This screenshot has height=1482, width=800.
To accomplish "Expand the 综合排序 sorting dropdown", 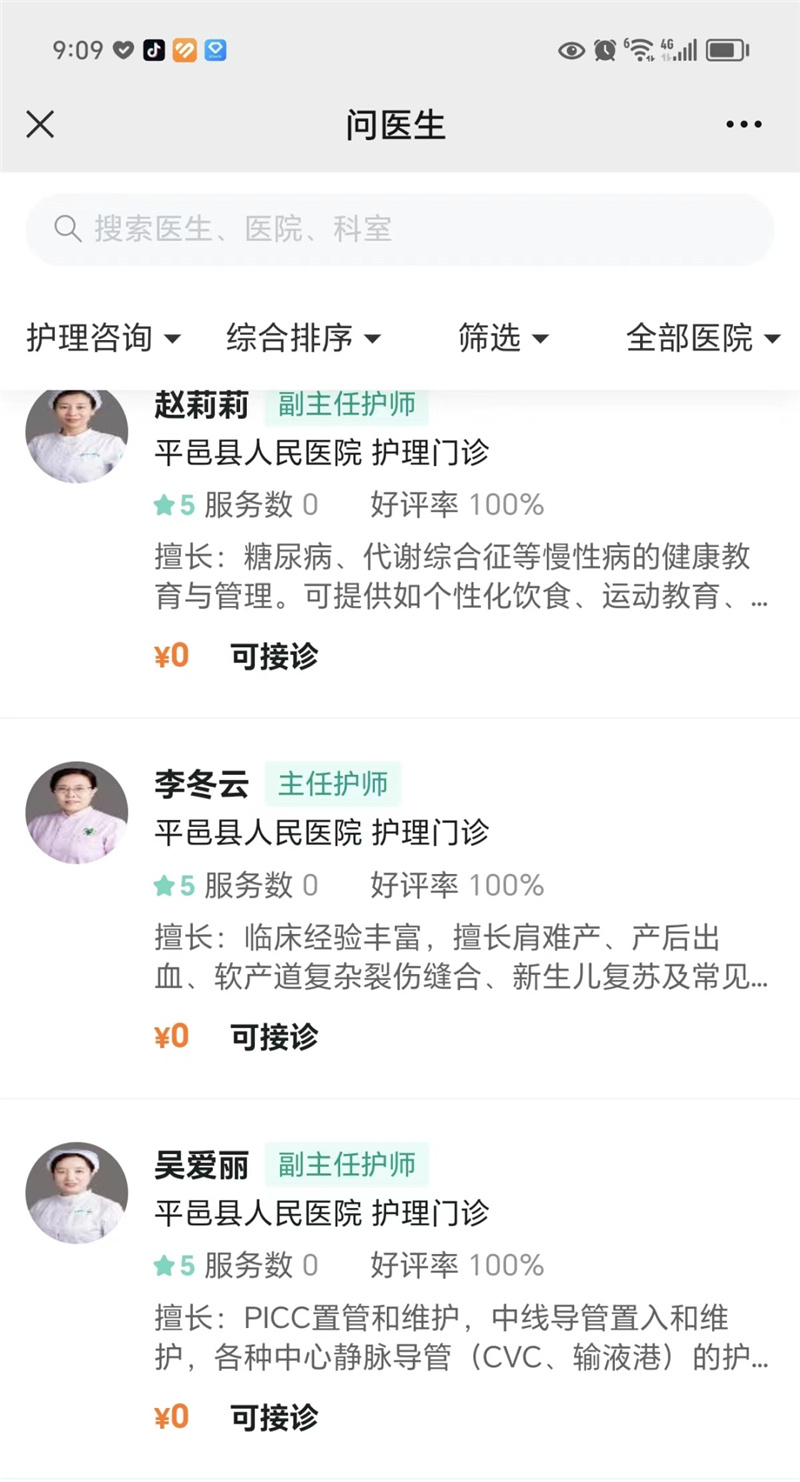I will pyautogui.click(x=303, y=338).
